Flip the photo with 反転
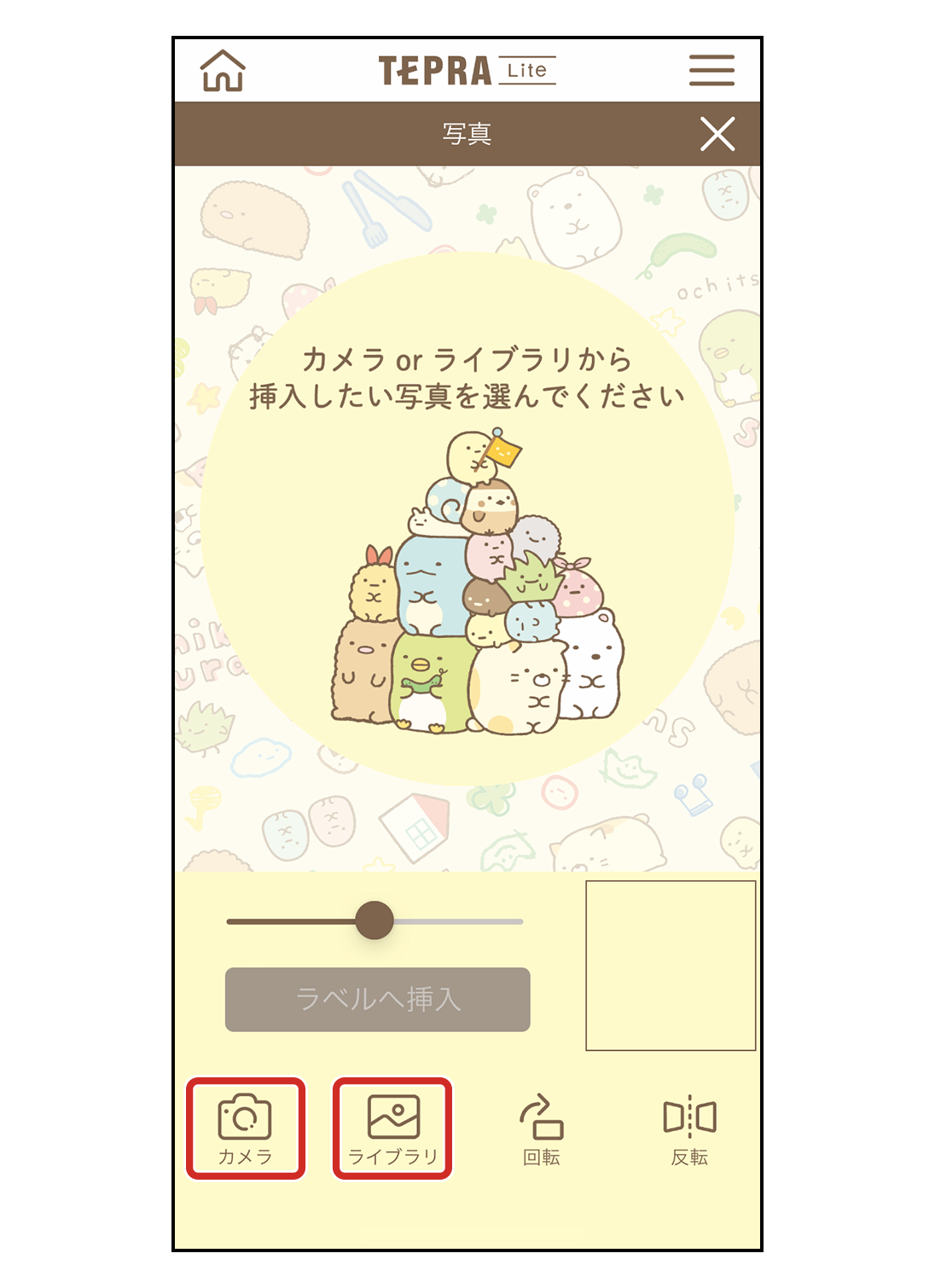Image resolution: width=935 pixels, height=1288 pixels. coord(689,1129)
